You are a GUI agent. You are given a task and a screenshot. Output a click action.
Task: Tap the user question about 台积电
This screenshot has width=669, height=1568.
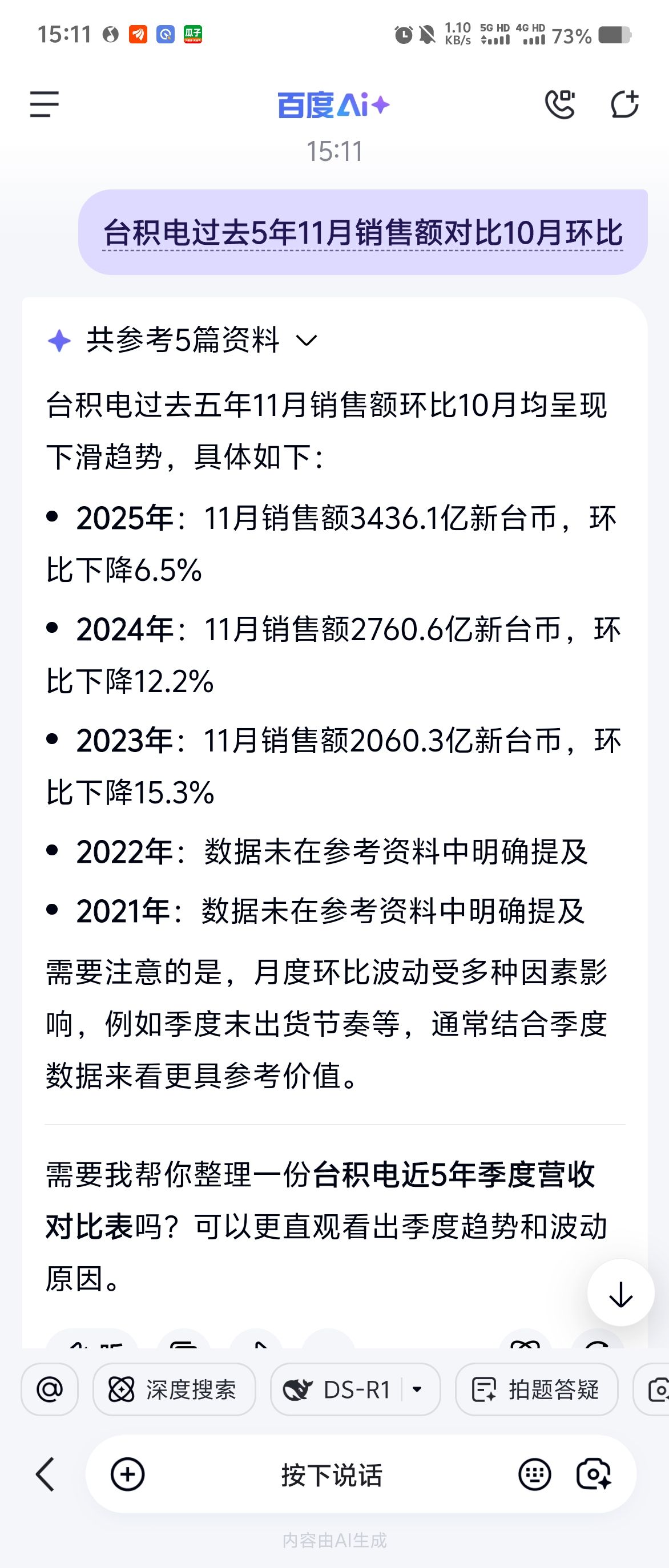(x=363, y=233)
